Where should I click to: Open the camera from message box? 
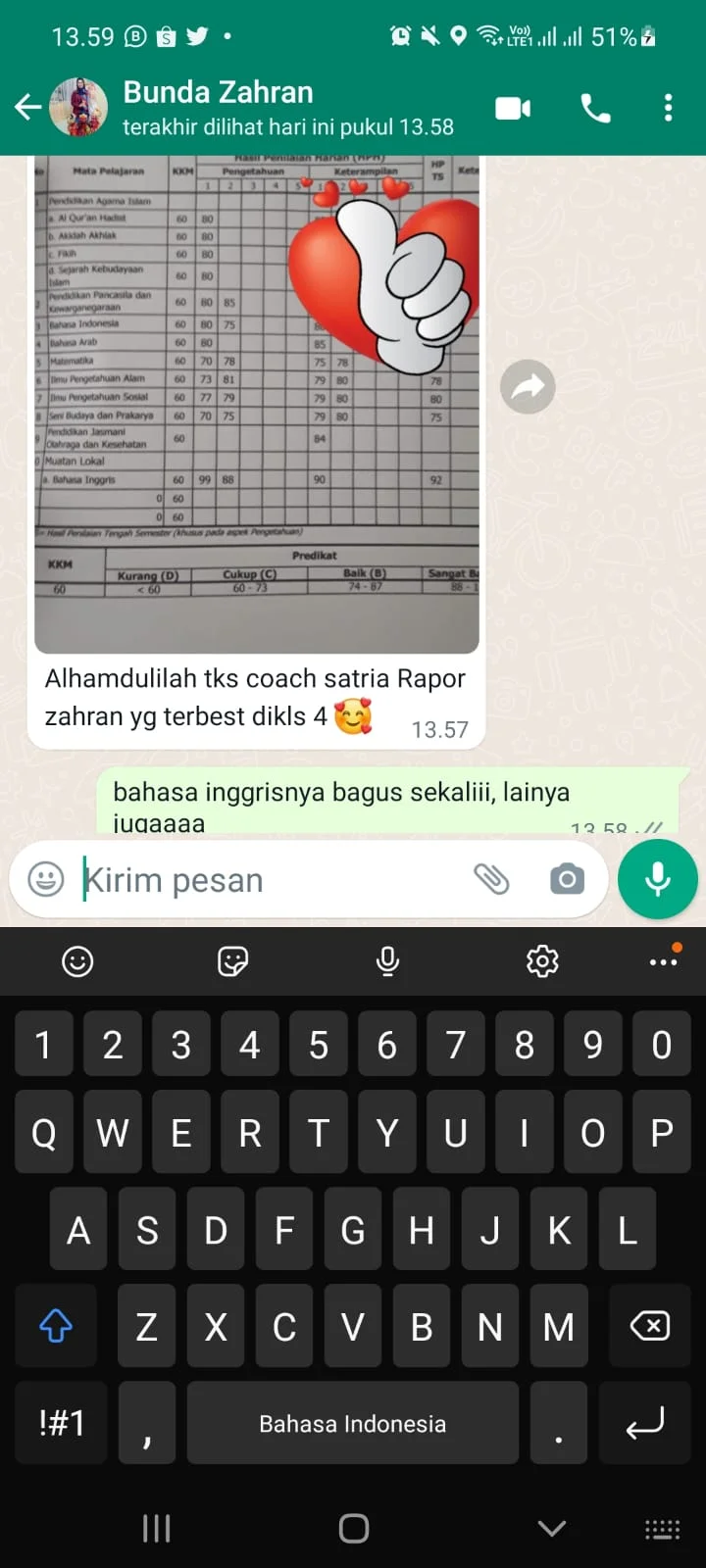coord(567,879)
